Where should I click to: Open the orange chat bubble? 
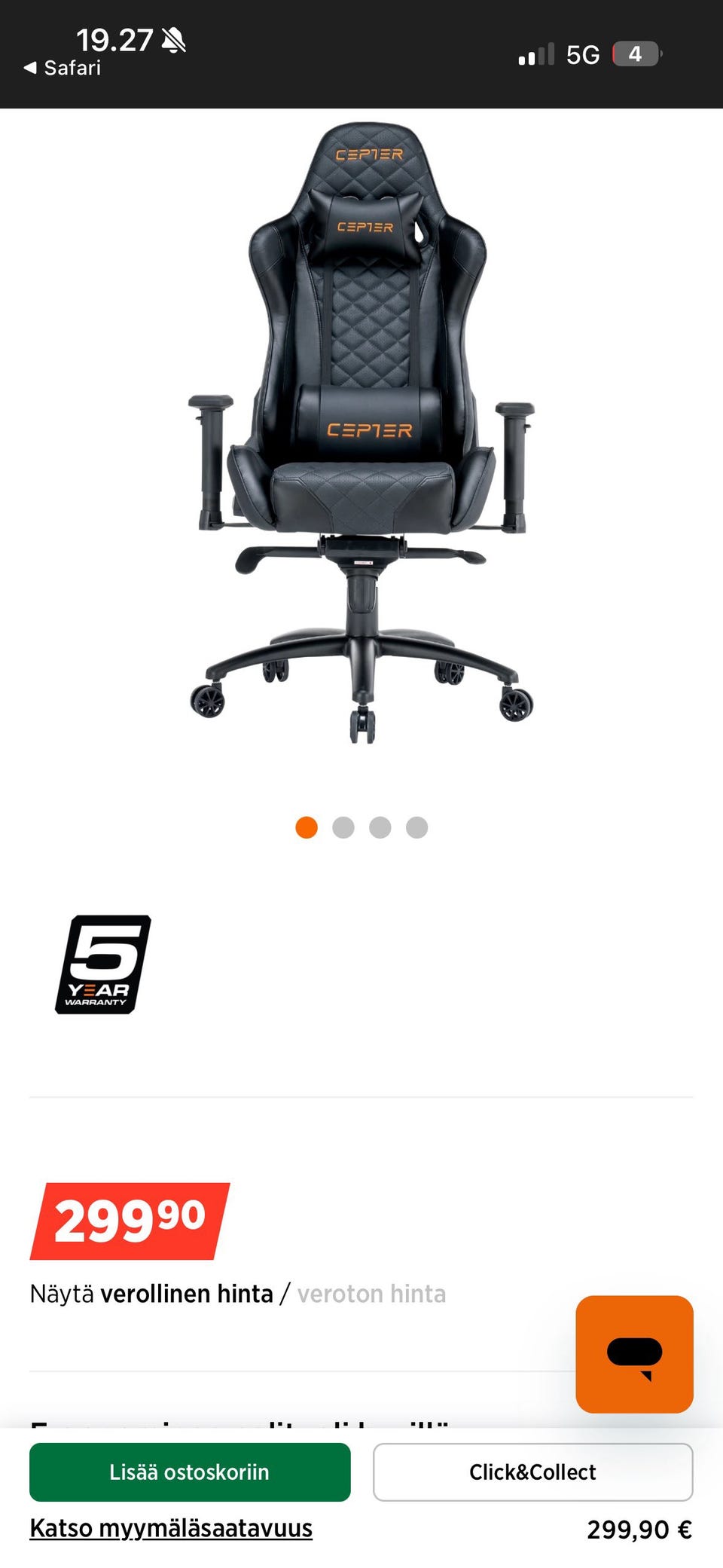pyautogui.click(x=634, y=1354)
